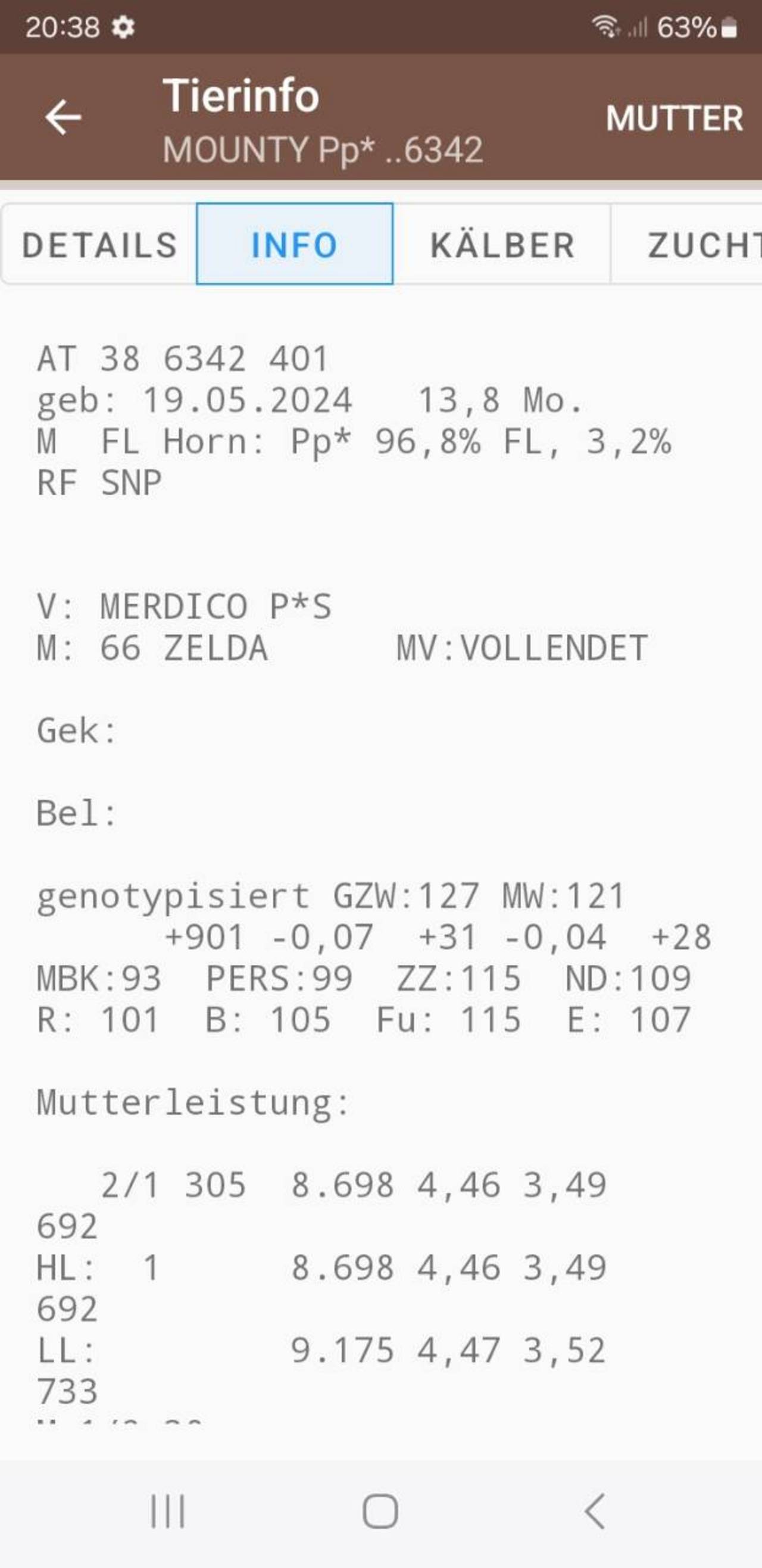Go back using the app bar arrow
The image size is (762, 1568).
(x=63, y=117)
